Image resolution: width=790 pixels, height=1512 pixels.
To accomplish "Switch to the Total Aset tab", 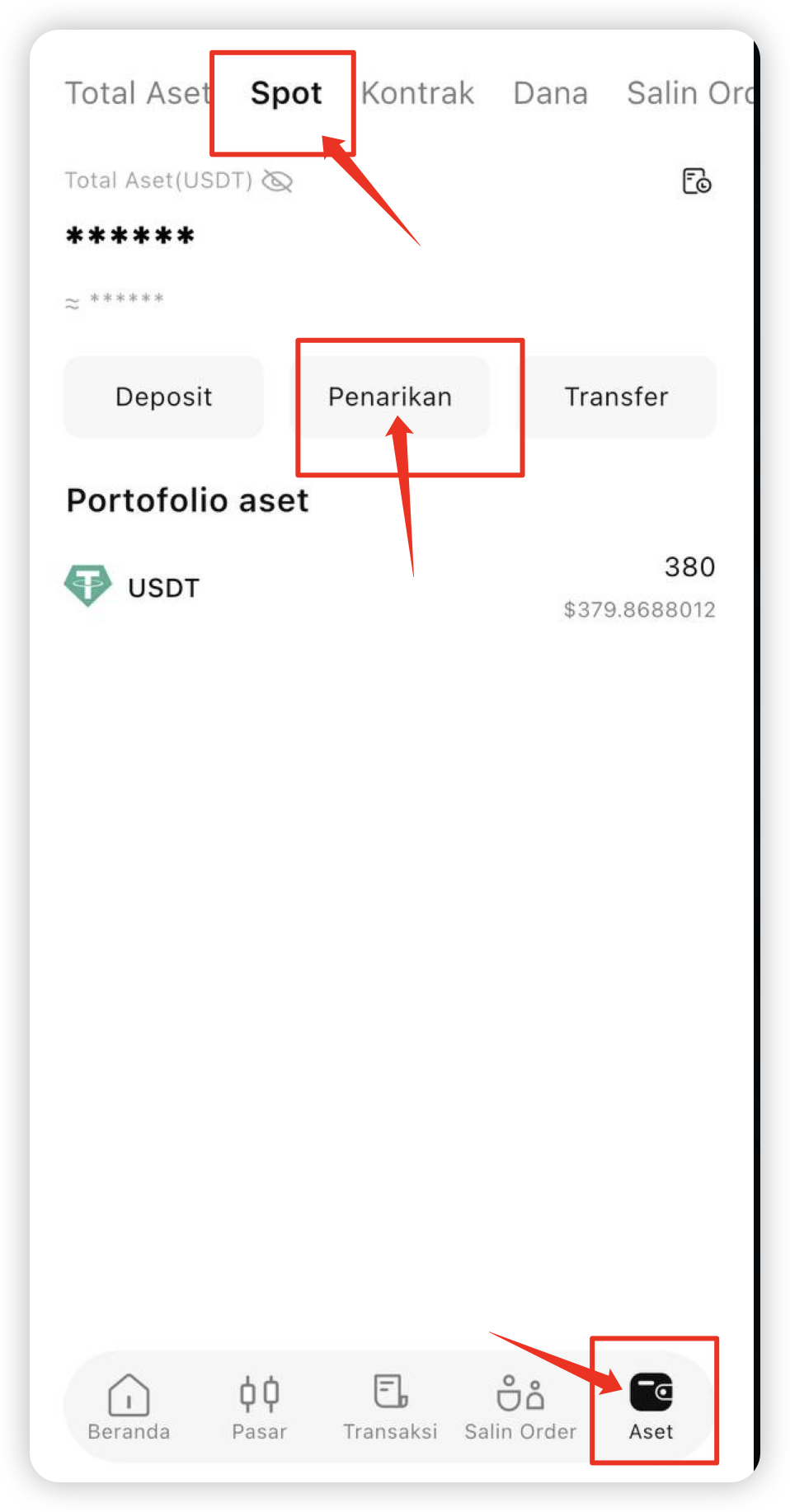I will click(x=138, y=93).
